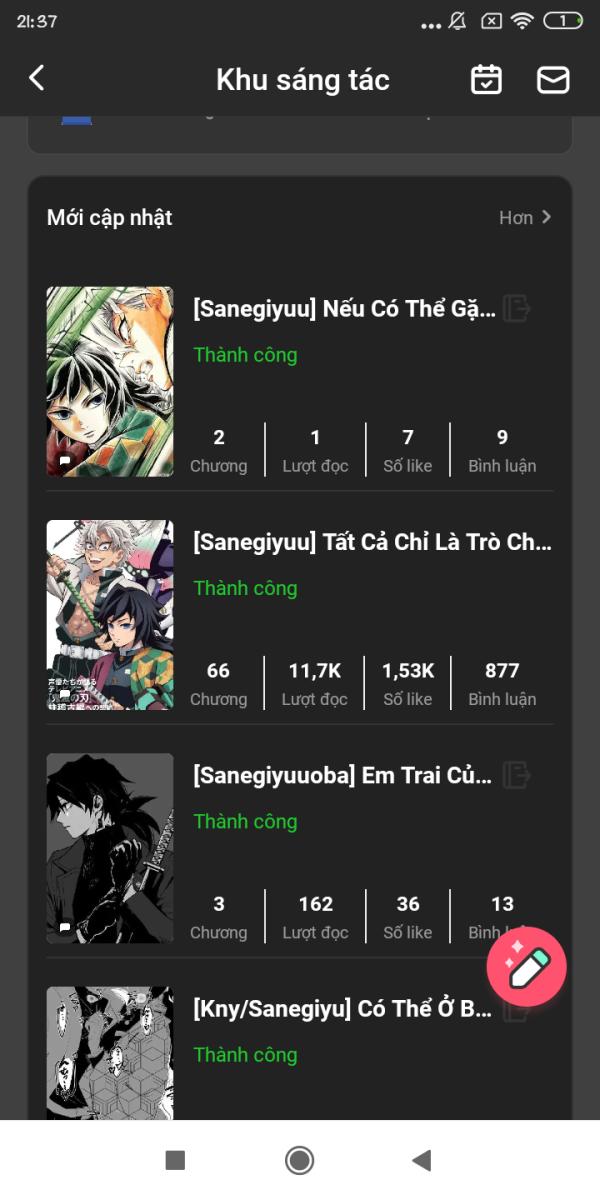Image resolution: width=600 pixels, height=1200 pixels.
Task: Open the story Tất Cả Chỉ Là Trò Ch...
Action: pyautogui.click(x=371, y=542)
